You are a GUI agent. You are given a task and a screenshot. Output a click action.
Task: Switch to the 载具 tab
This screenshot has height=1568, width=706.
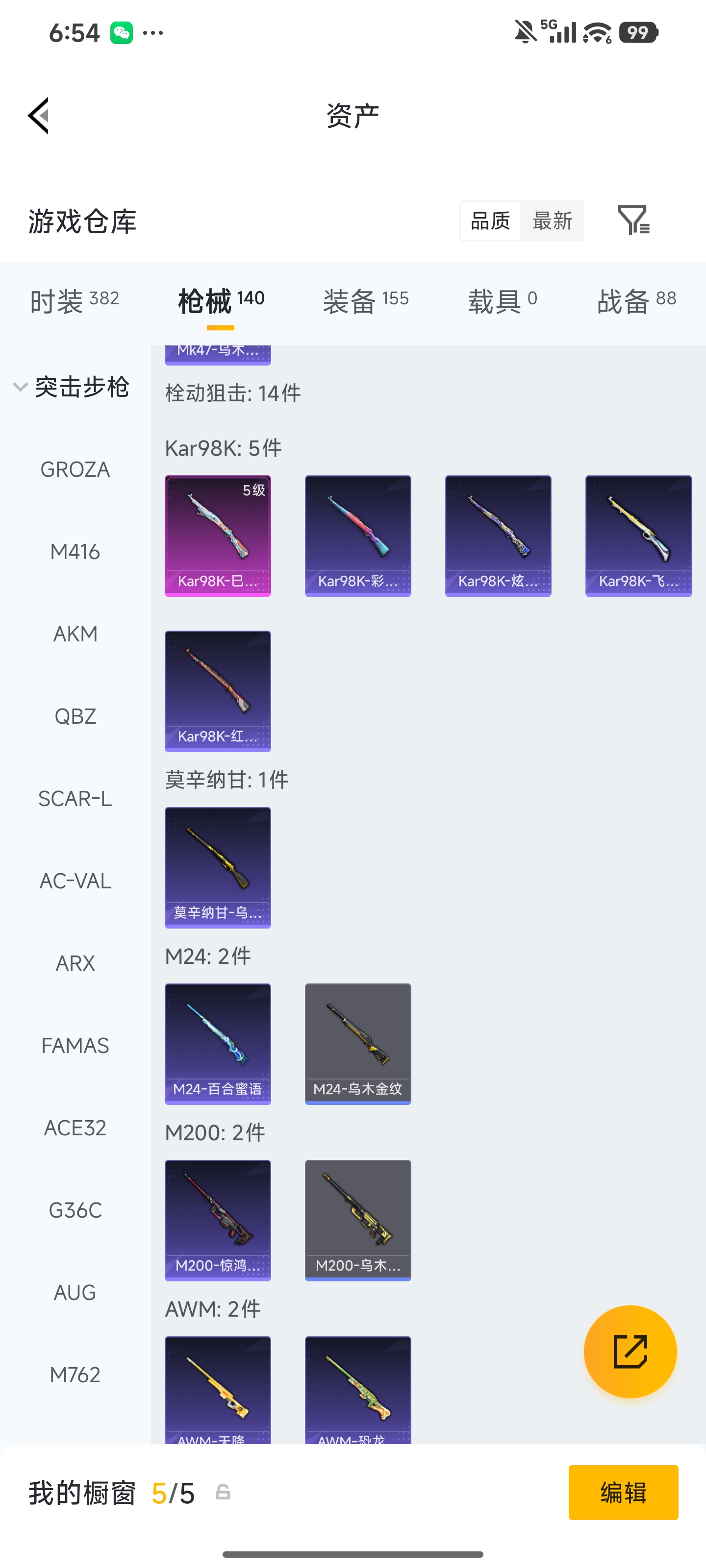[x=503, y=301]
